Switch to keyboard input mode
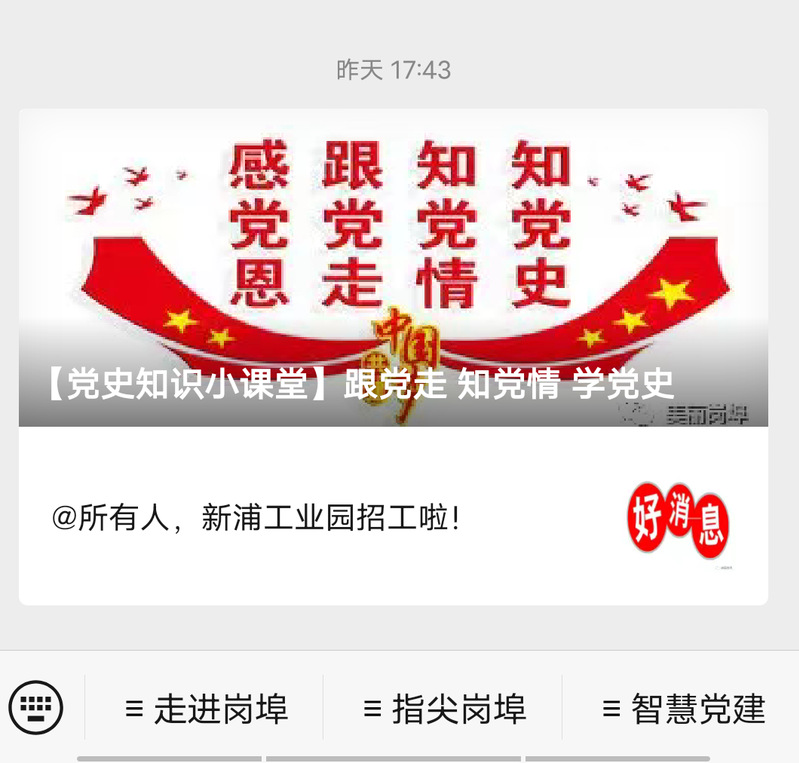 [36, 707]
